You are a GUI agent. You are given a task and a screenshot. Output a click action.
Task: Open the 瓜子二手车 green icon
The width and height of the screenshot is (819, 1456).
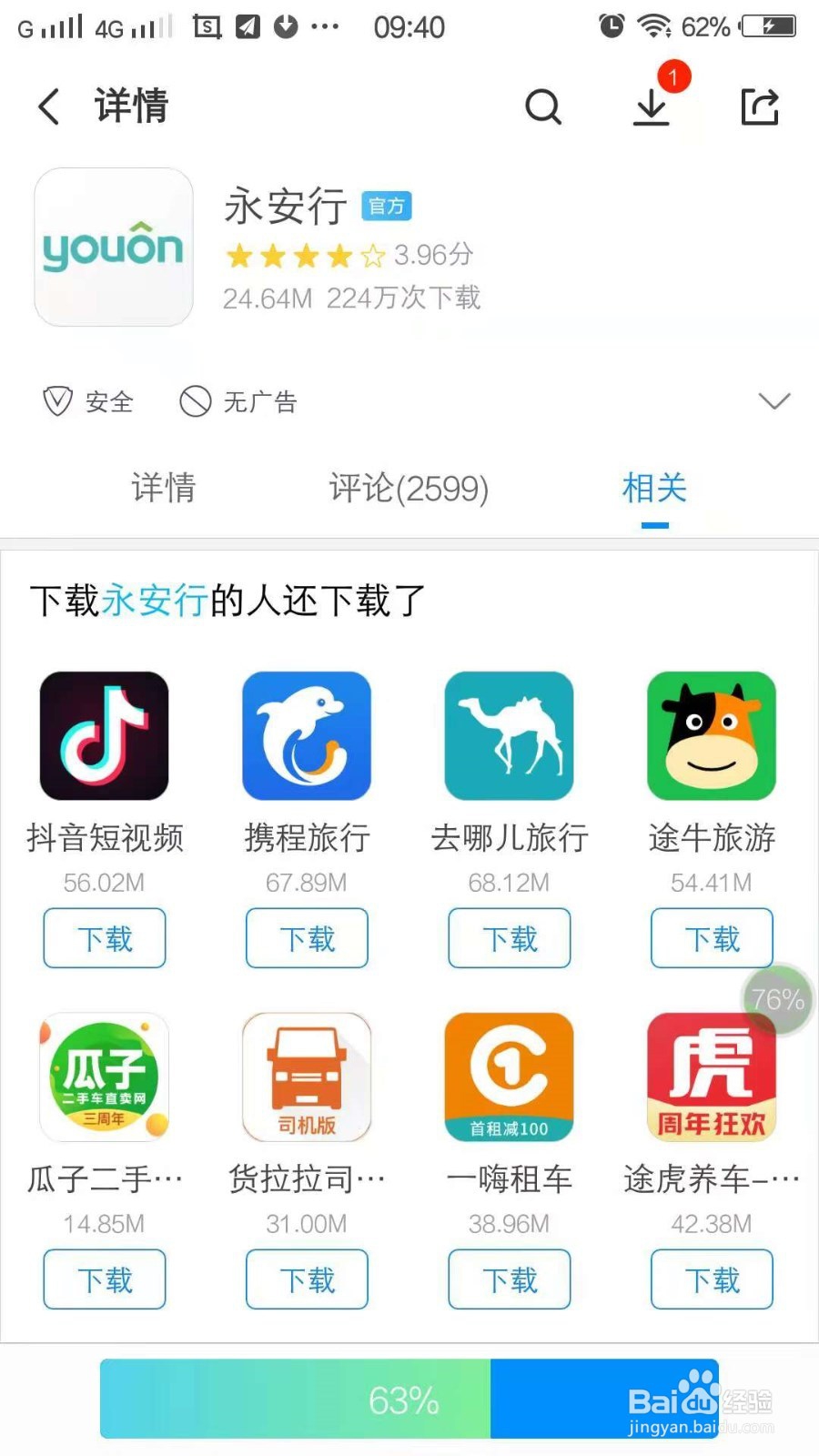coord(104,1077)
